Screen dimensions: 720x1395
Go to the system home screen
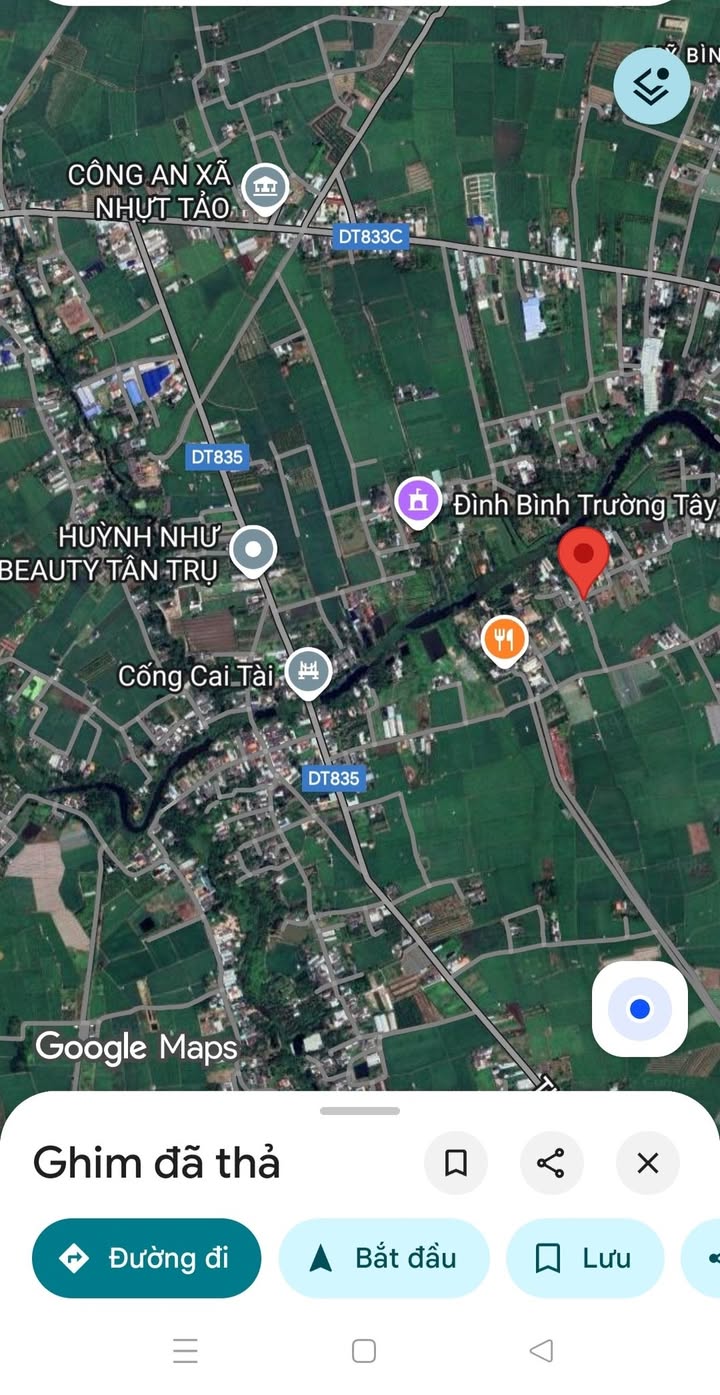click(x=364, y=1351)
